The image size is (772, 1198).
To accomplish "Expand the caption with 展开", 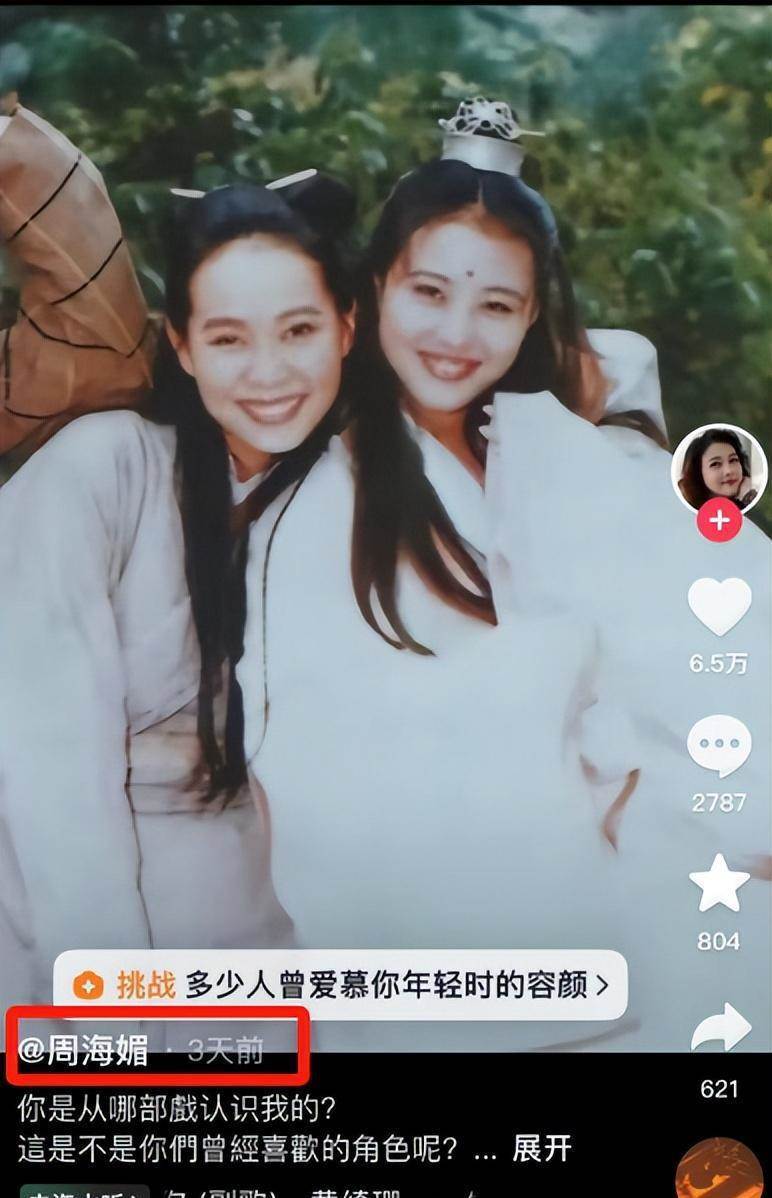I will [x=541, y=1149].
